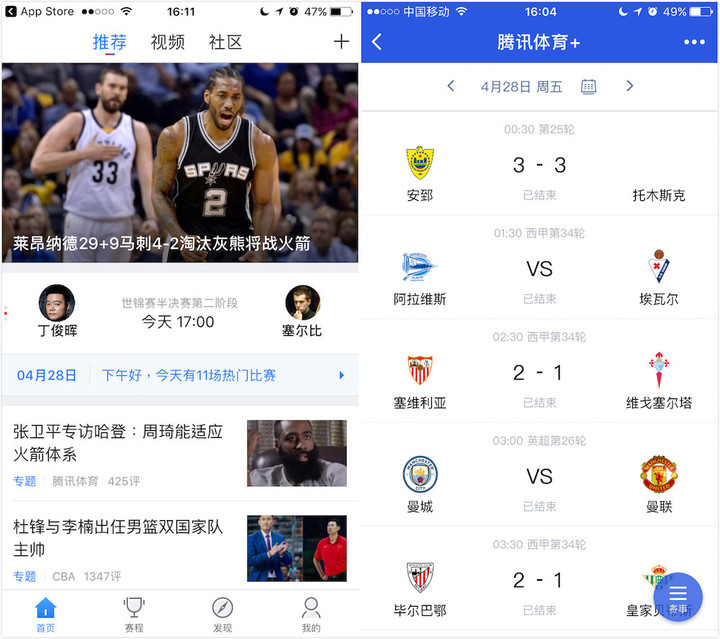Go back from 腾讯体育+ page
This screenshot has height=639, width=720.
coord(377,42)
